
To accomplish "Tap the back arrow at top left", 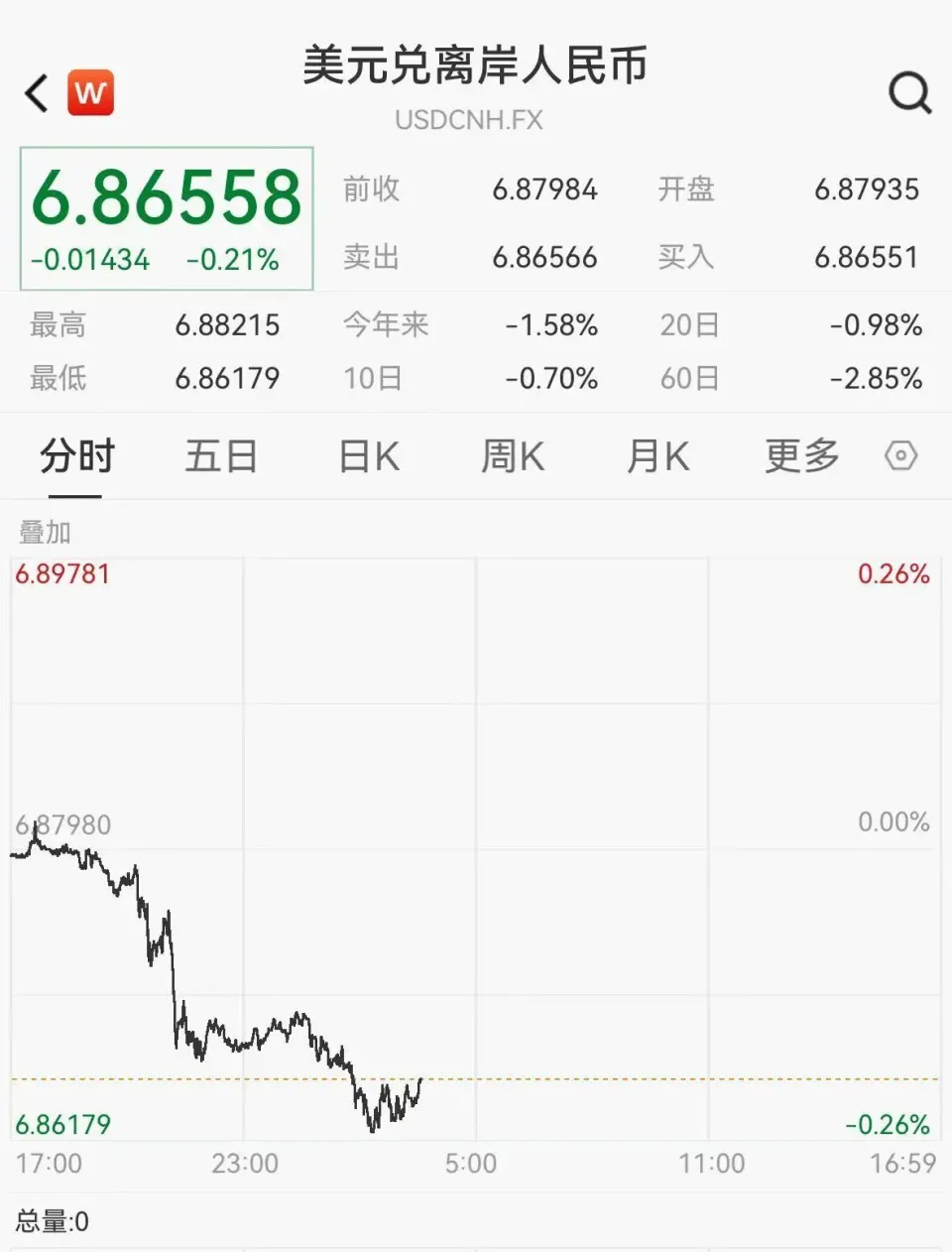I will point(35,92).
